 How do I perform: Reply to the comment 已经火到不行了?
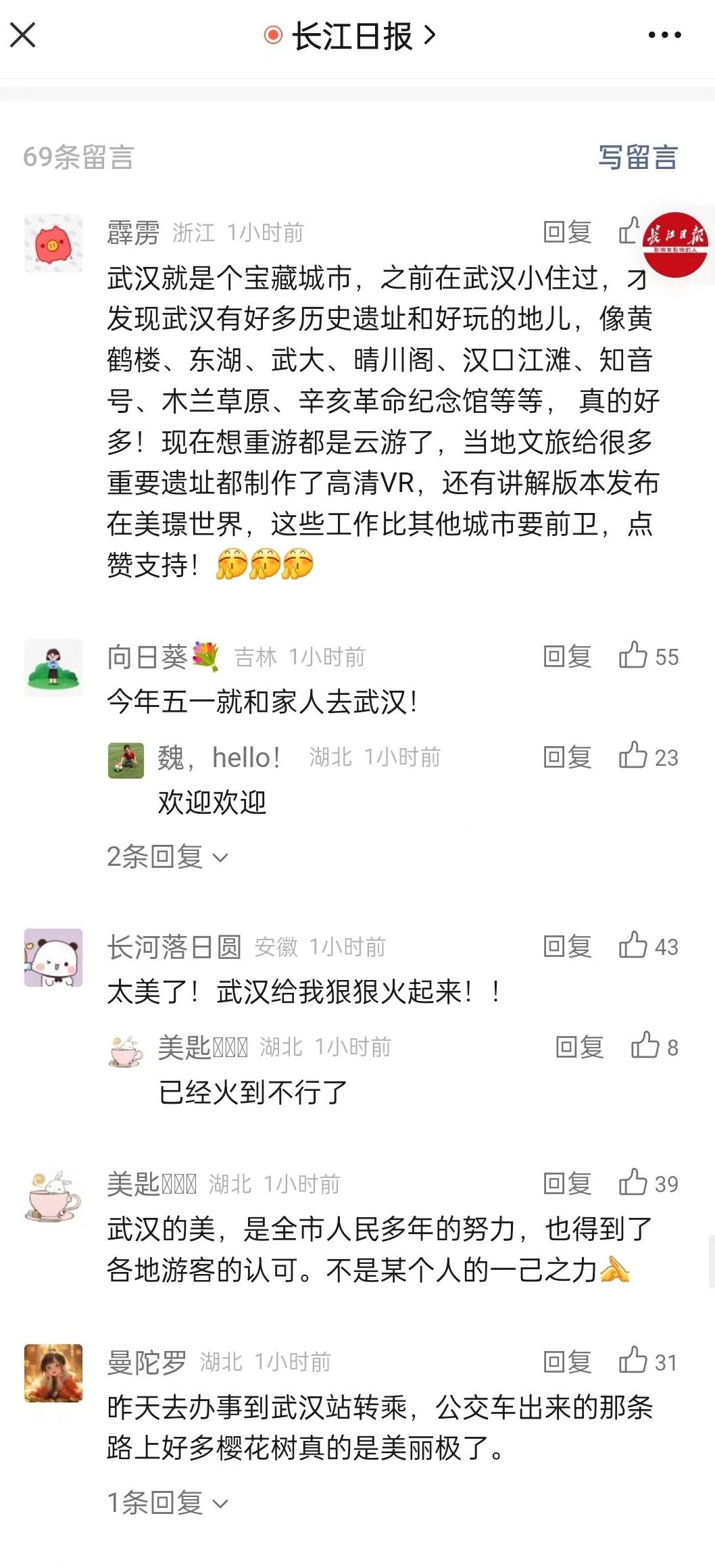[580, 1048]
